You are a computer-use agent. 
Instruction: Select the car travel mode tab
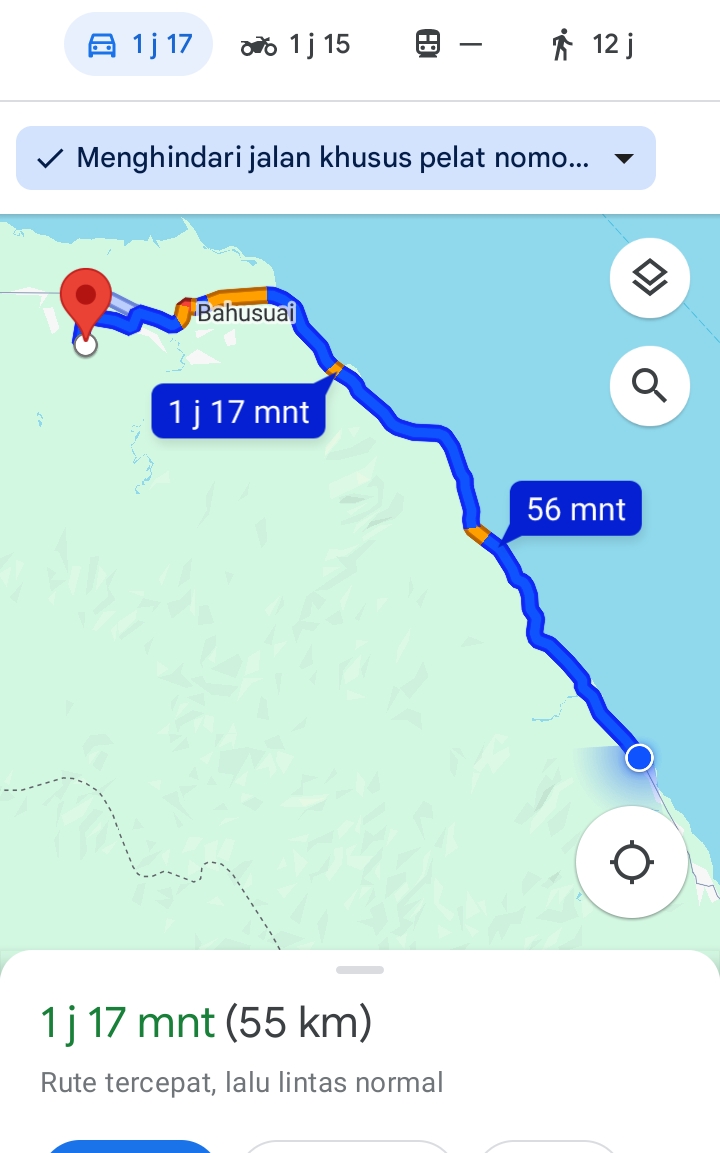[138, 44]
